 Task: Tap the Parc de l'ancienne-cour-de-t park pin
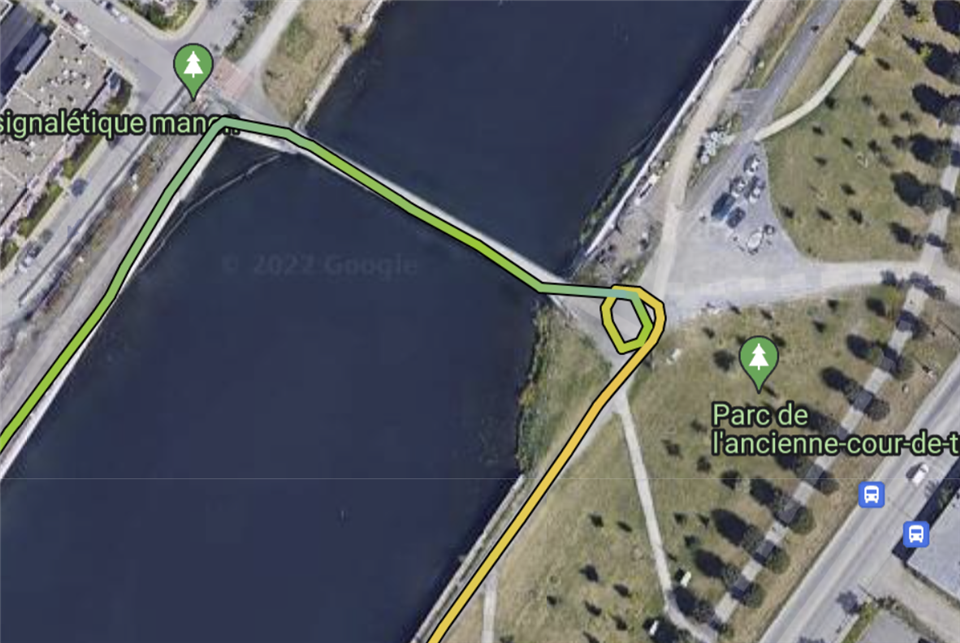click(x=759, y=359)
